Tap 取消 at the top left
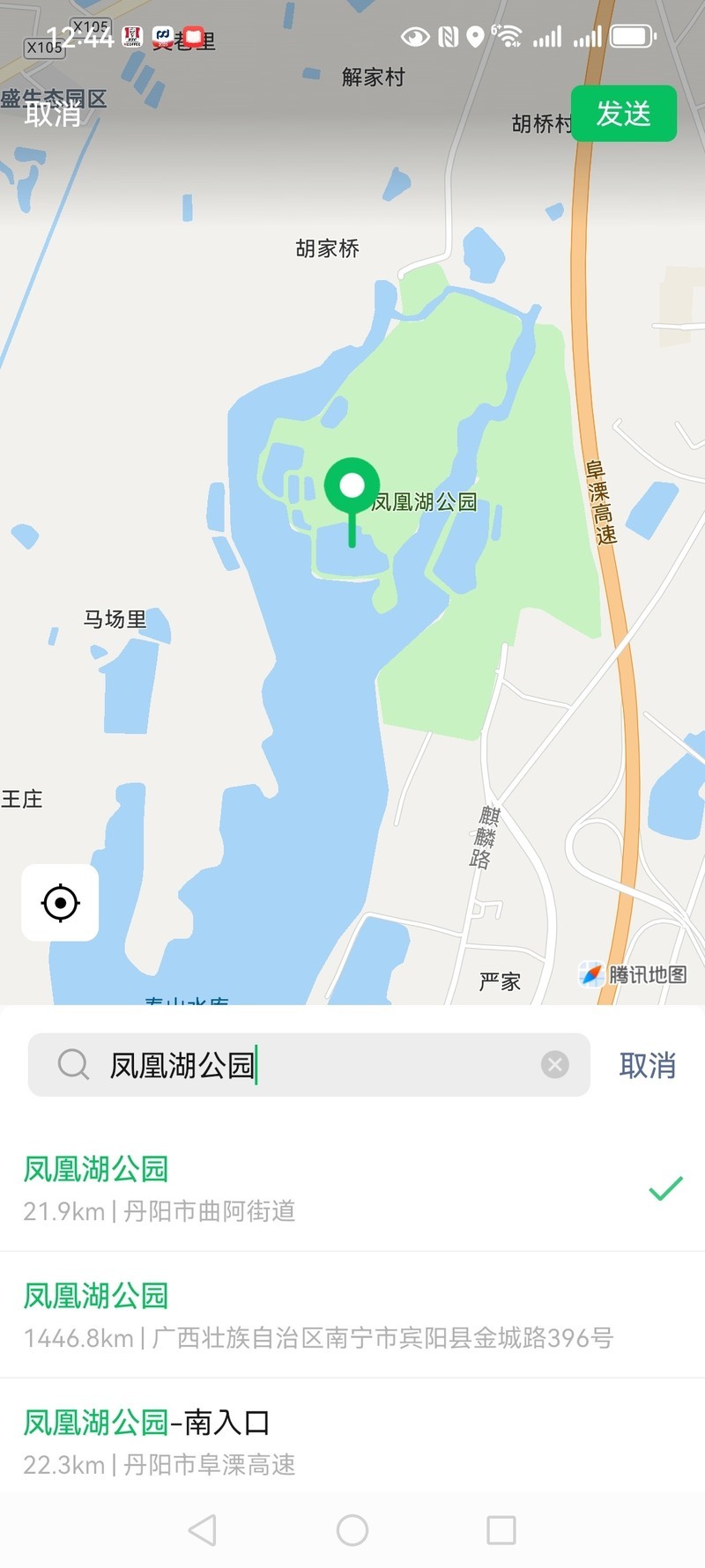Screen dimensions: 705x1568 click(x=53, y=114)
